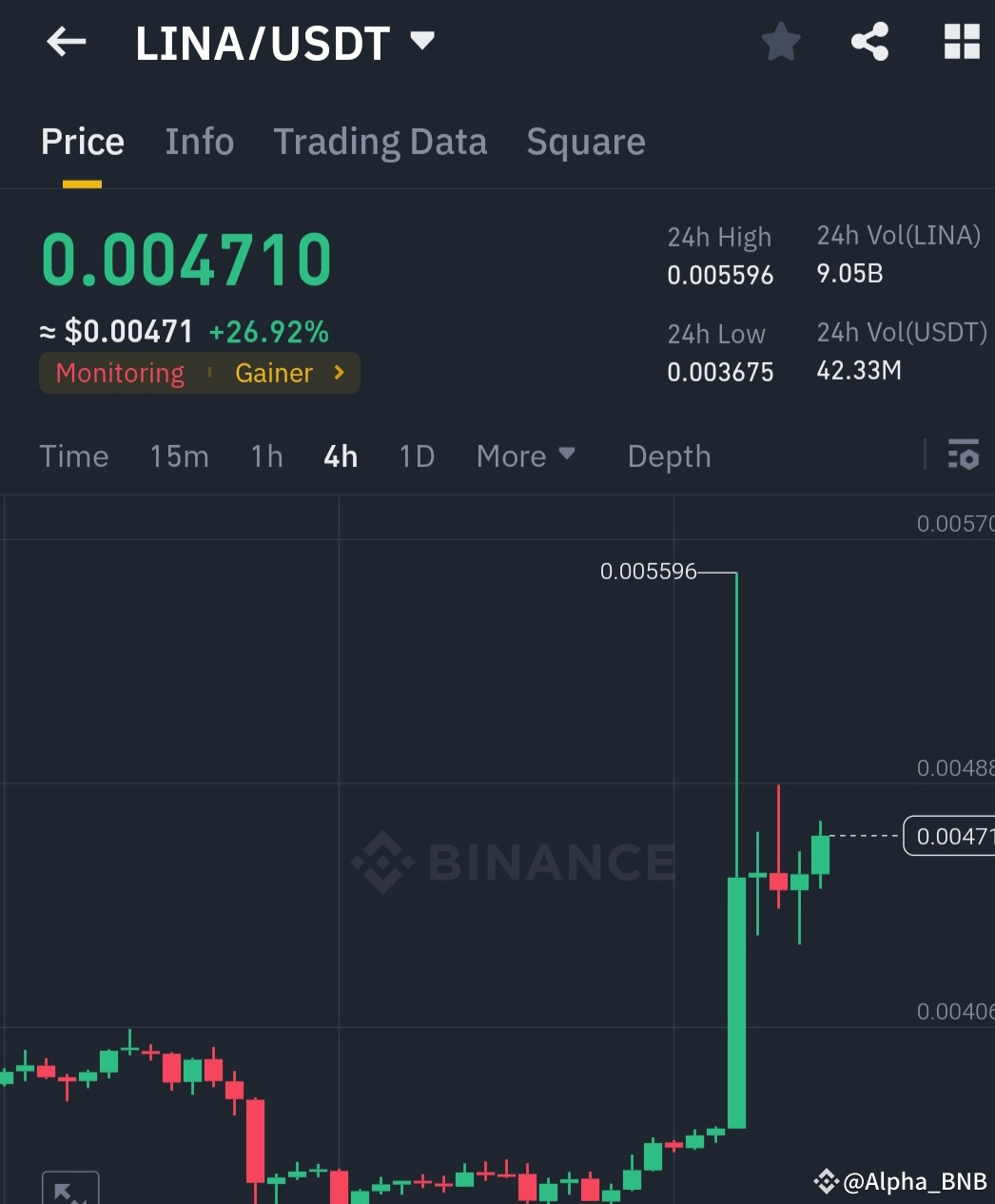
Task: Open the Square tab
Action: click(x=586, y=142)
